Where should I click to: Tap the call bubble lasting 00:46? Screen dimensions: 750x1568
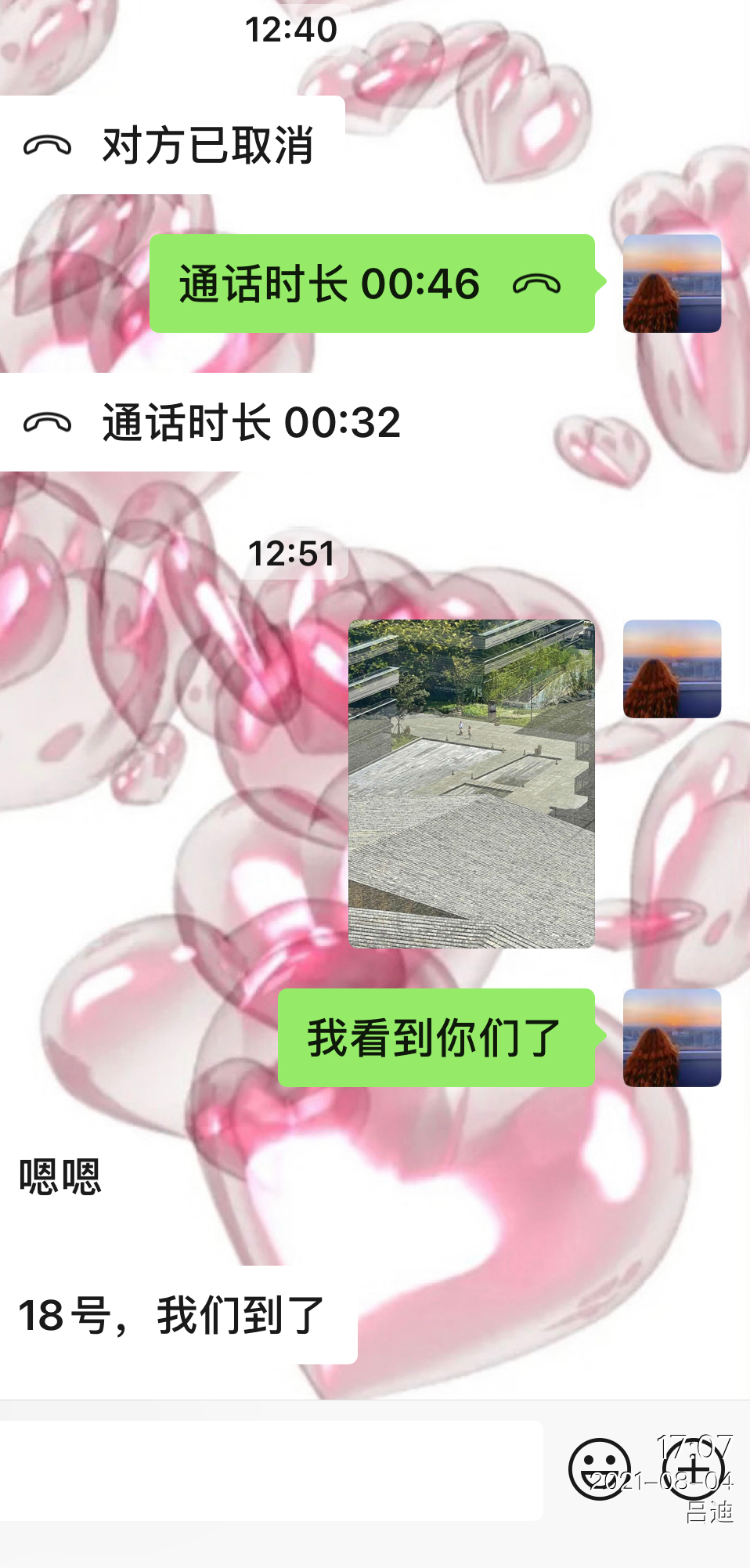click(372, 284)
